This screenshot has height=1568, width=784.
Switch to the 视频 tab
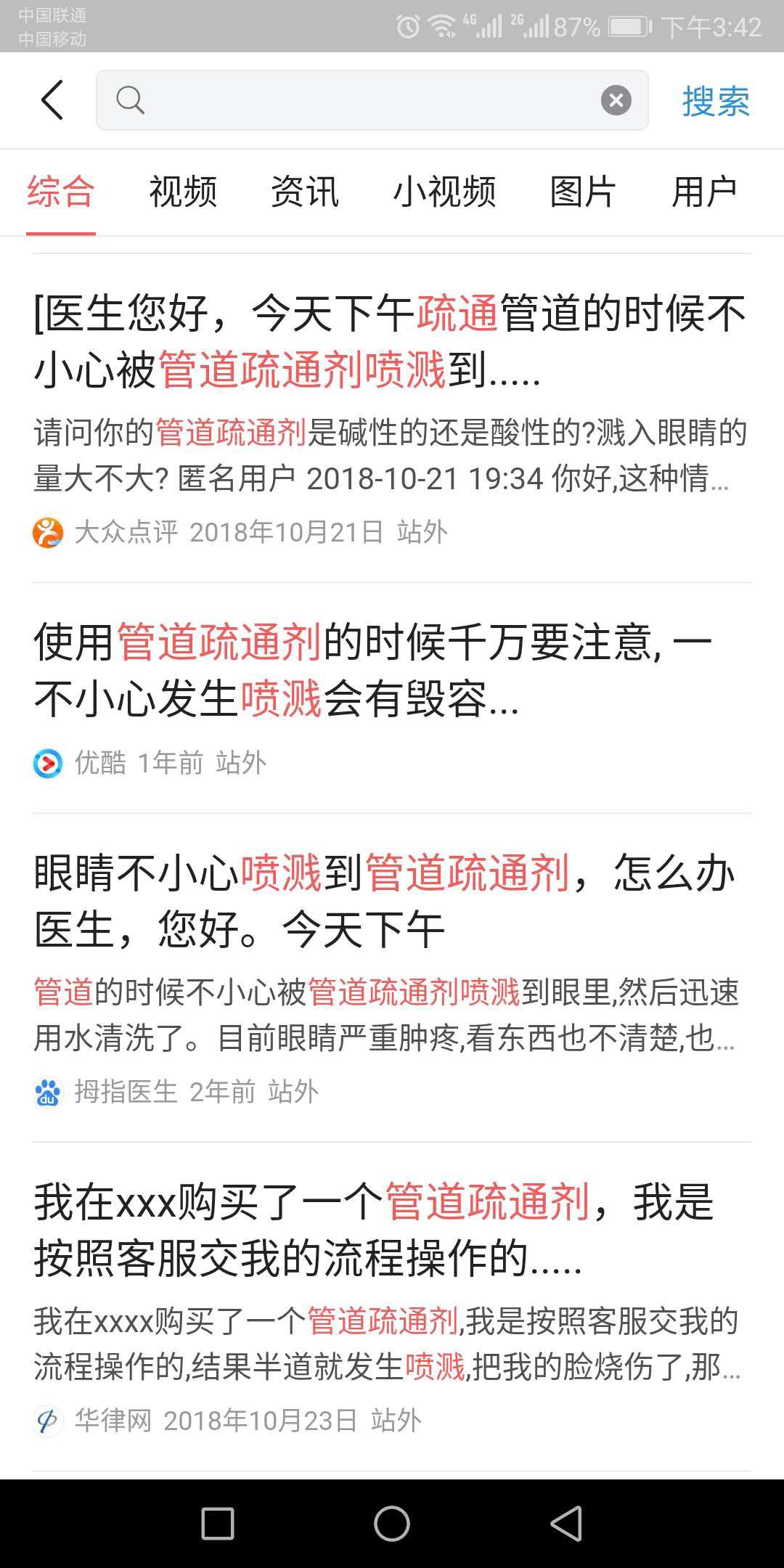183,192
